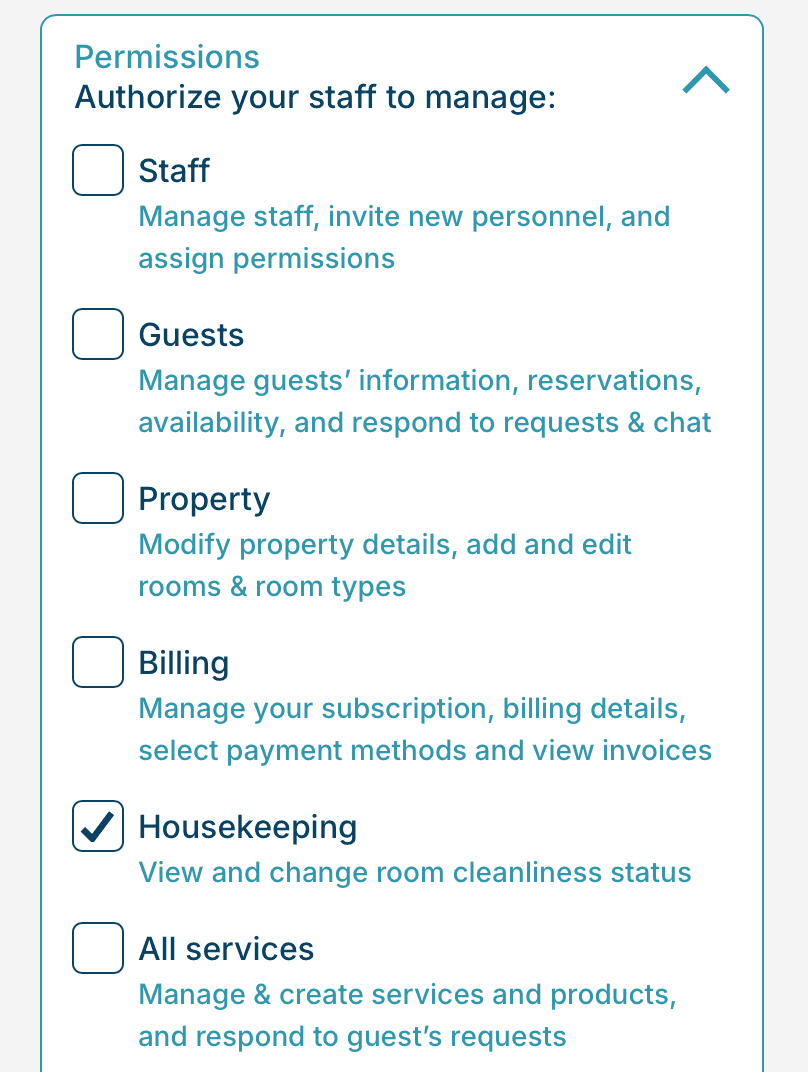
Task: Click the guests reservations description text
Action: (425, 401)
